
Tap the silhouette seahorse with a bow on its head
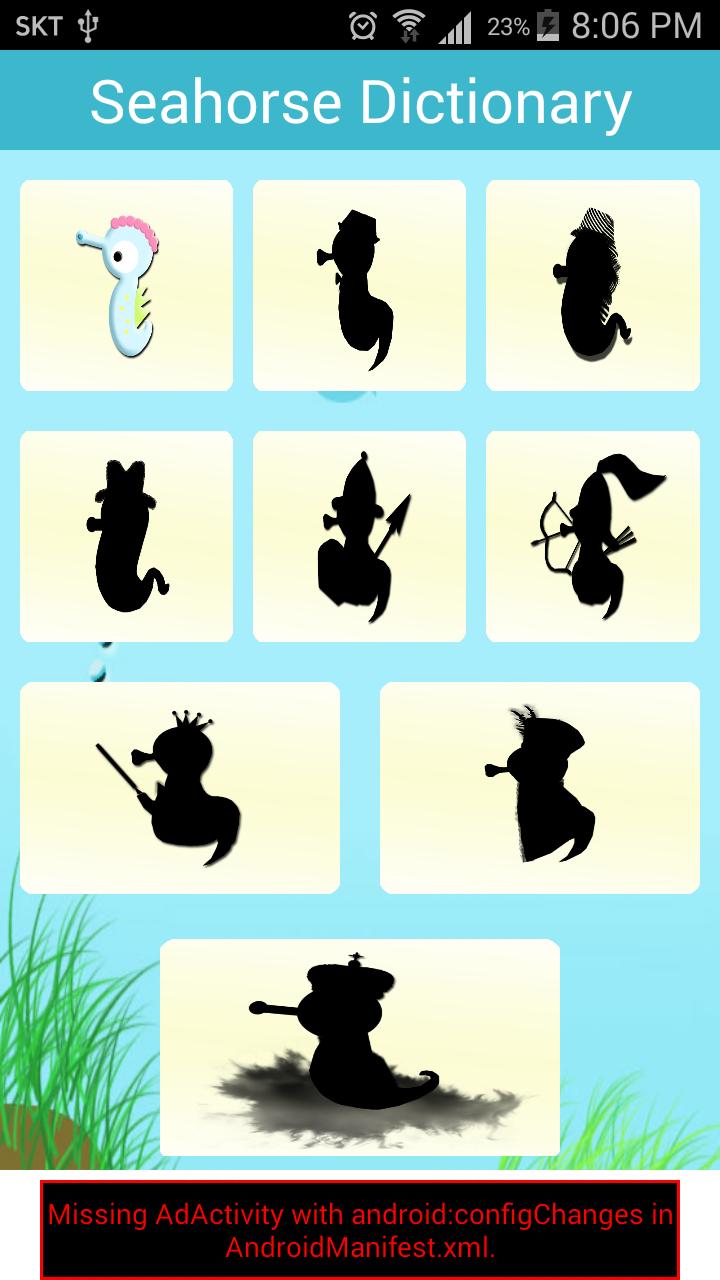(x=126, y=537)
